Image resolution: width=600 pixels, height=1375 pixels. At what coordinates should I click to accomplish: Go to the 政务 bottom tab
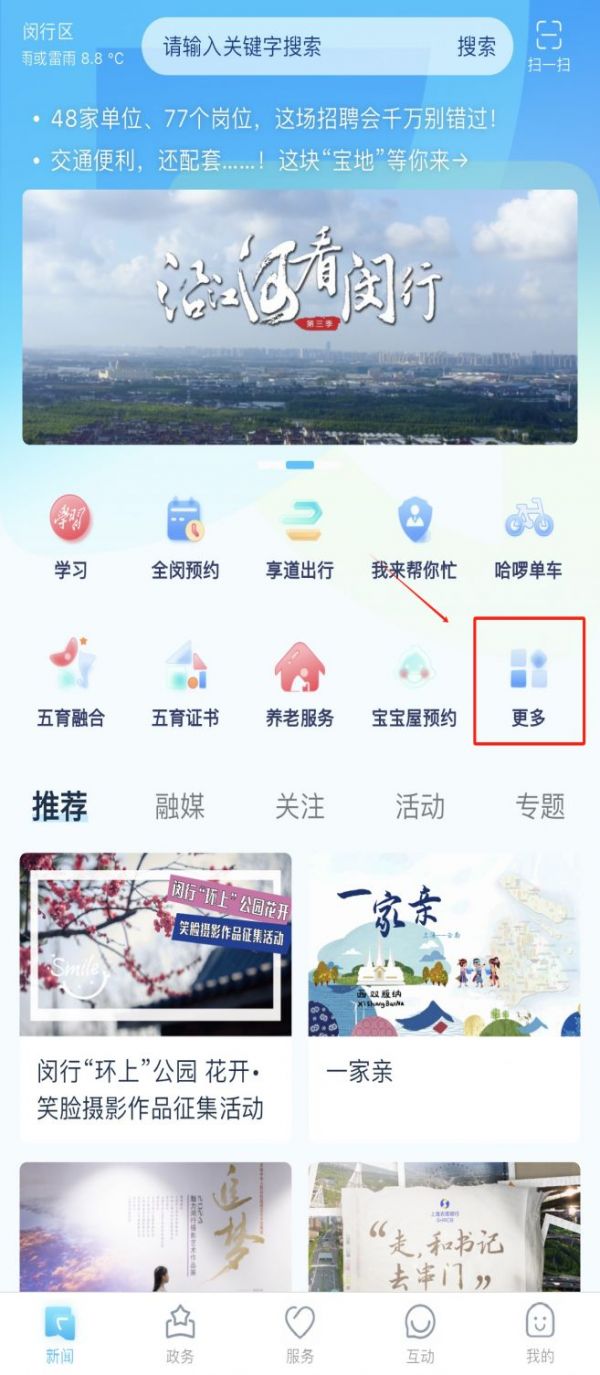180,1335
